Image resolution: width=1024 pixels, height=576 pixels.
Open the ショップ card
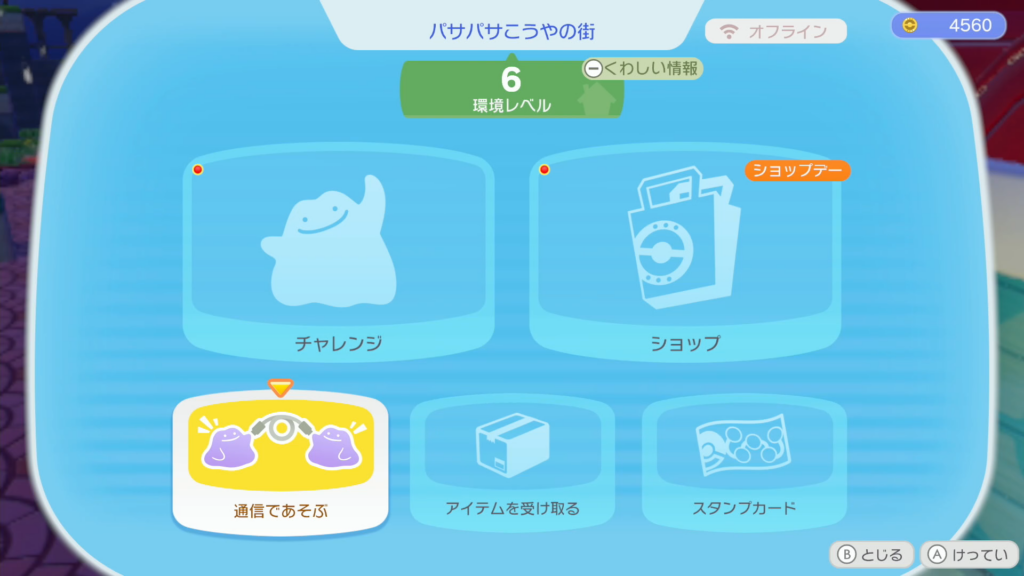pyautogui.click(x=685, y=255)
